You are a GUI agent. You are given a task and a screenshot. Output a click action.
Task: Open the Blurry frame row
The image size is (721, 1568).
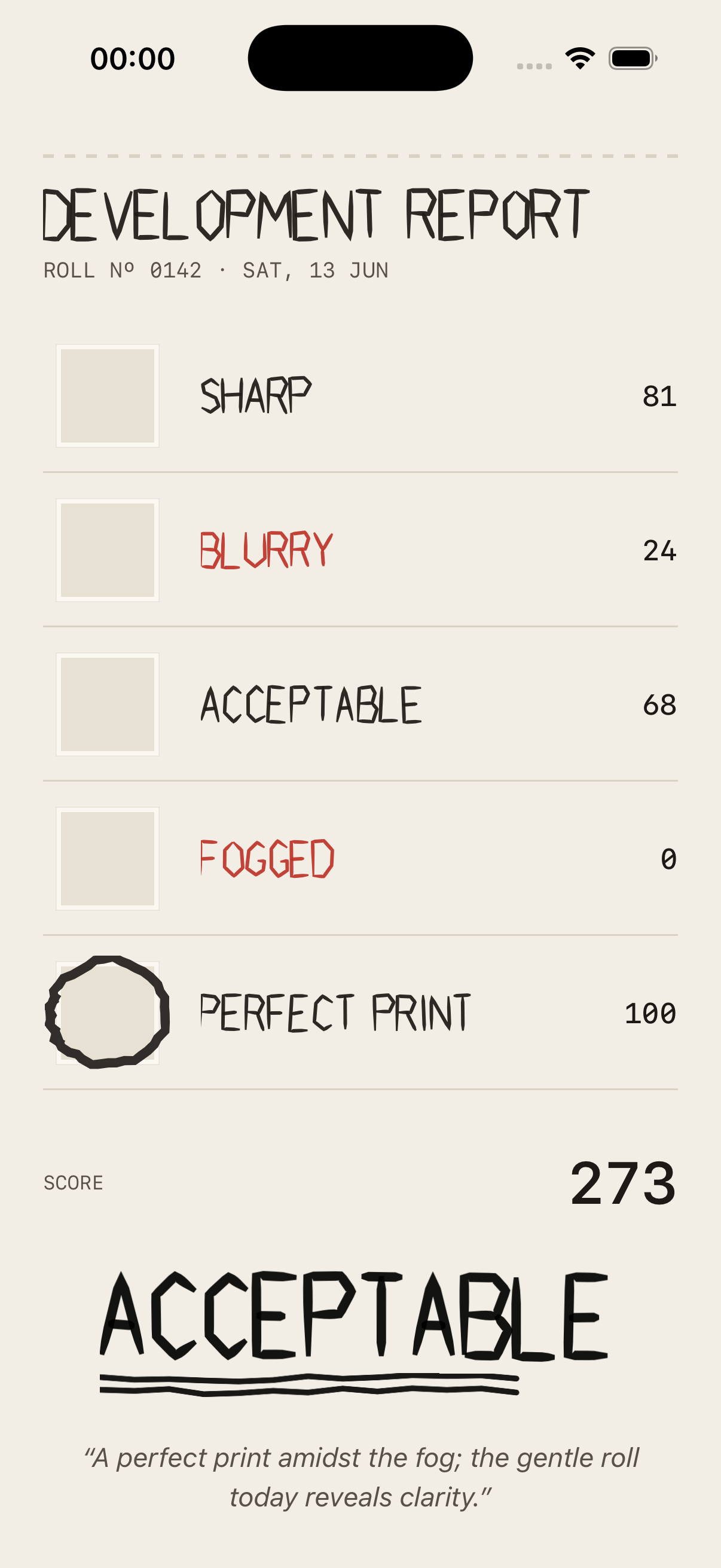(360, 550)
